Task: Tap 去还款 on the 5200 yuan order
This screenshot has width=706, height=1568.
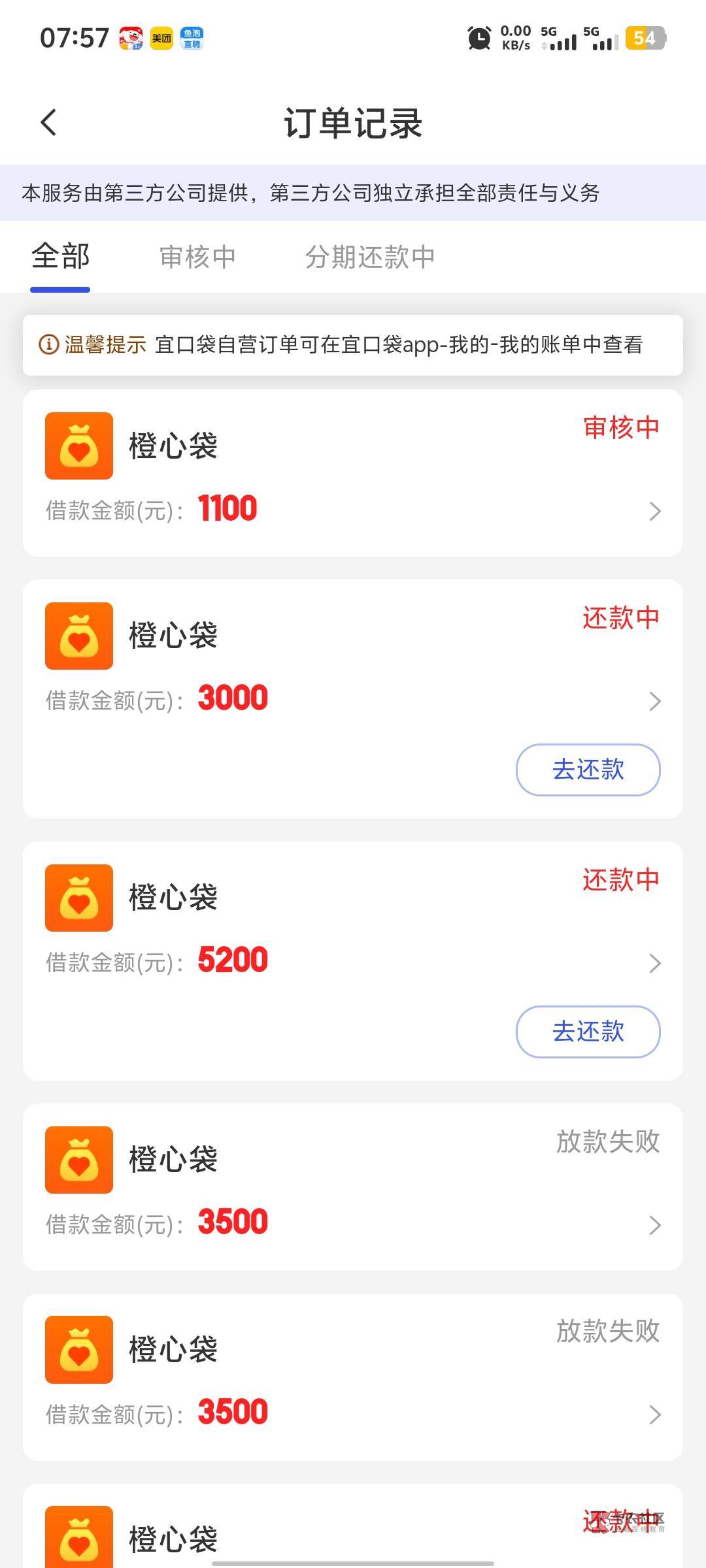Action: (588, 1032)
